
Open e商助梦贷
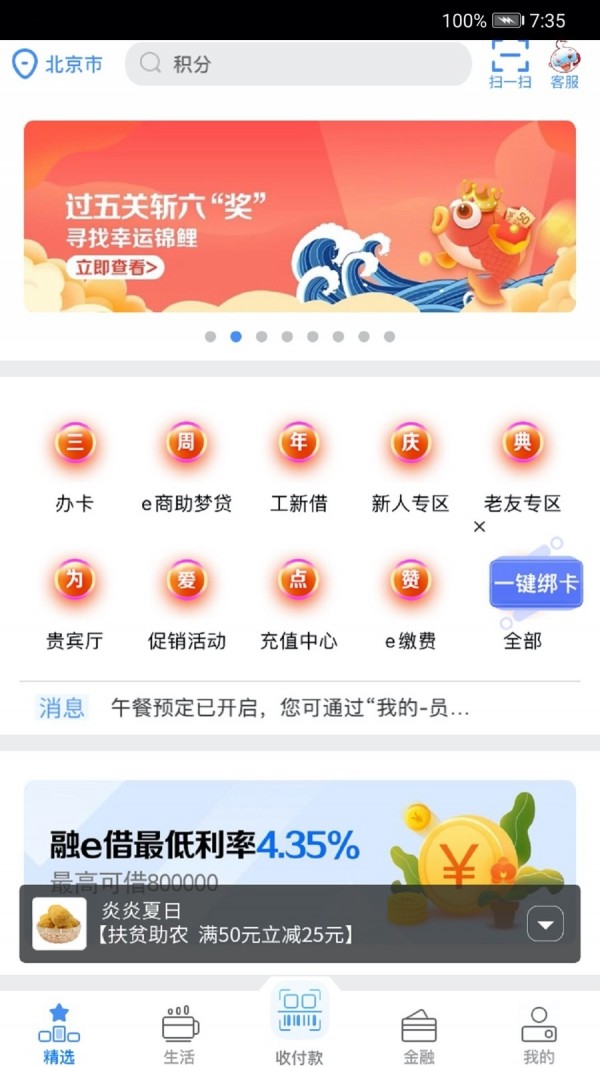(186, 466)
